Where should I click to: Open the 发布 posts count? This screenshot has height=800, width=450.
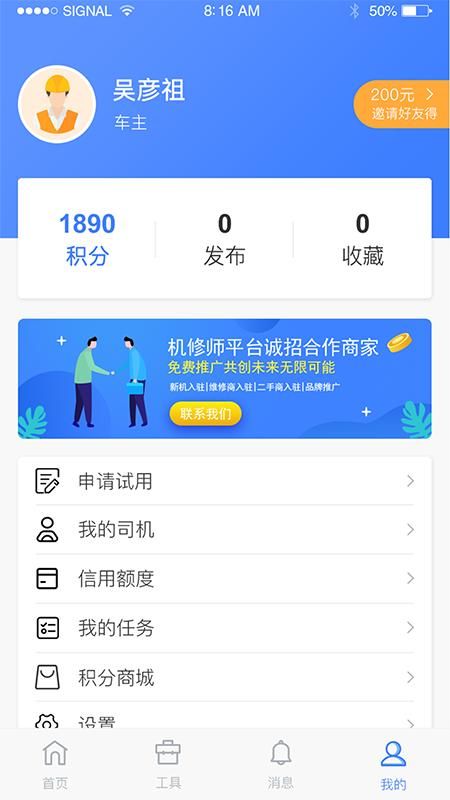[x=224, y=239]
